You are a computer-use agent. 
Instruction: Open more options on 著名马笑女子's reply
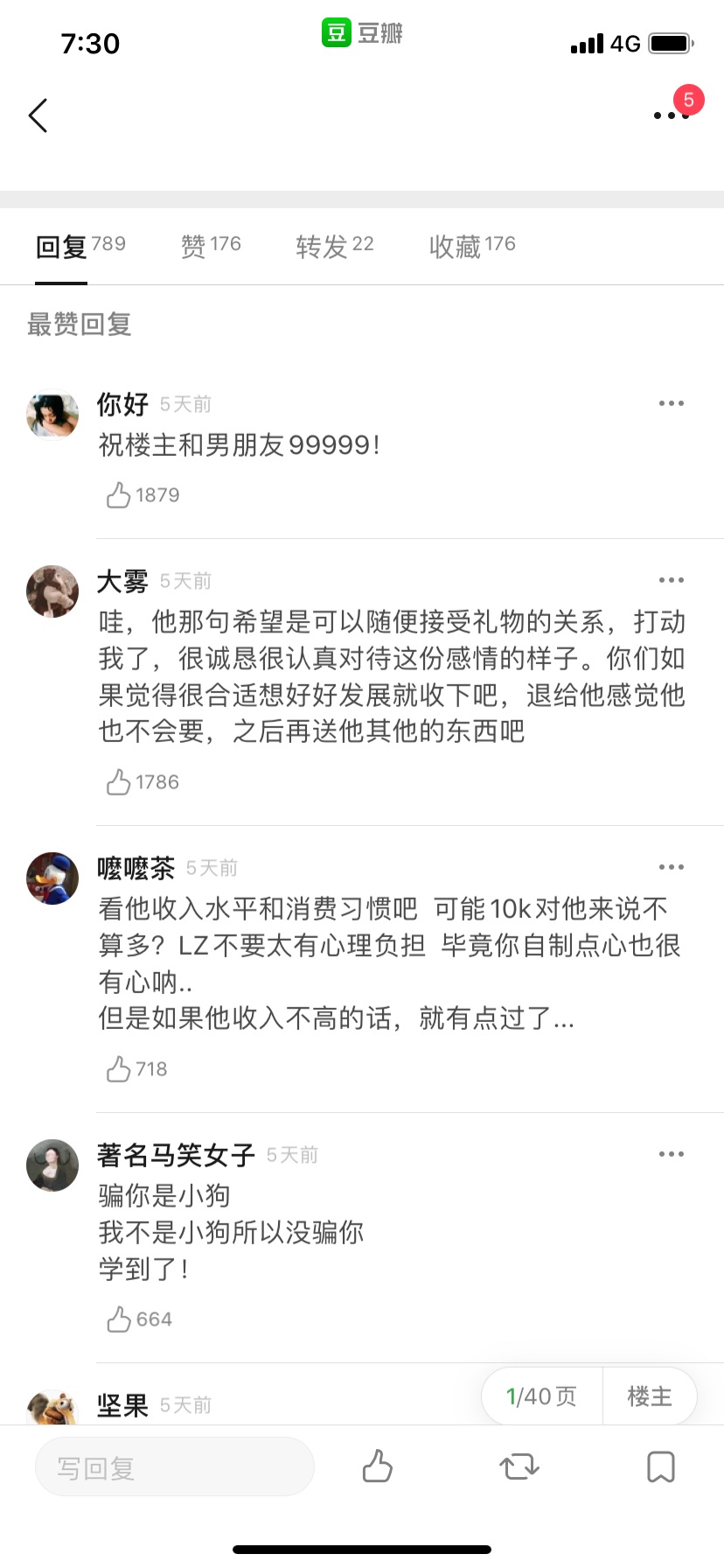pyautogui.click(x=672, y=1154)
